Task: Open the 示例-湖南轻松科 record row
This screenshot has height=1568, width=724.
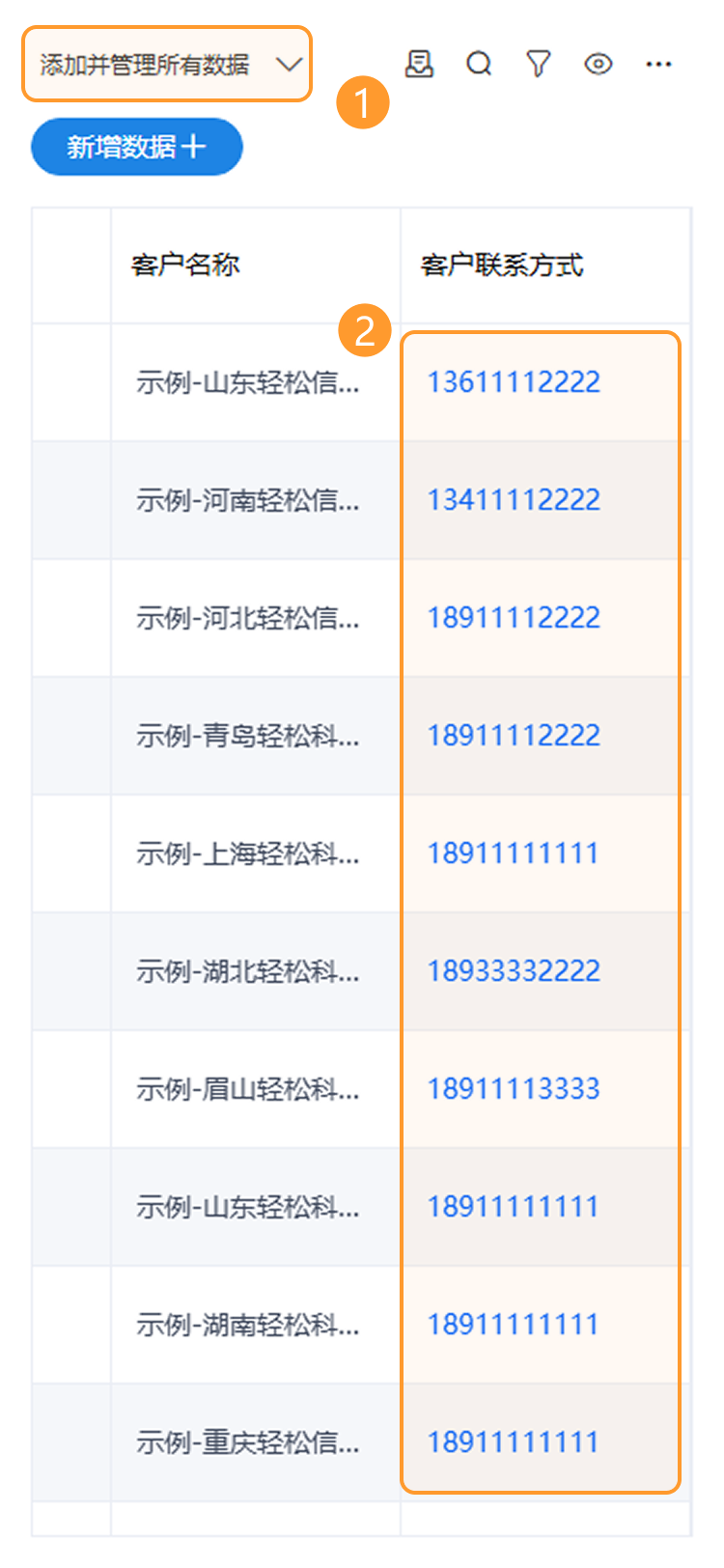Action: [x=361, y=1325]
